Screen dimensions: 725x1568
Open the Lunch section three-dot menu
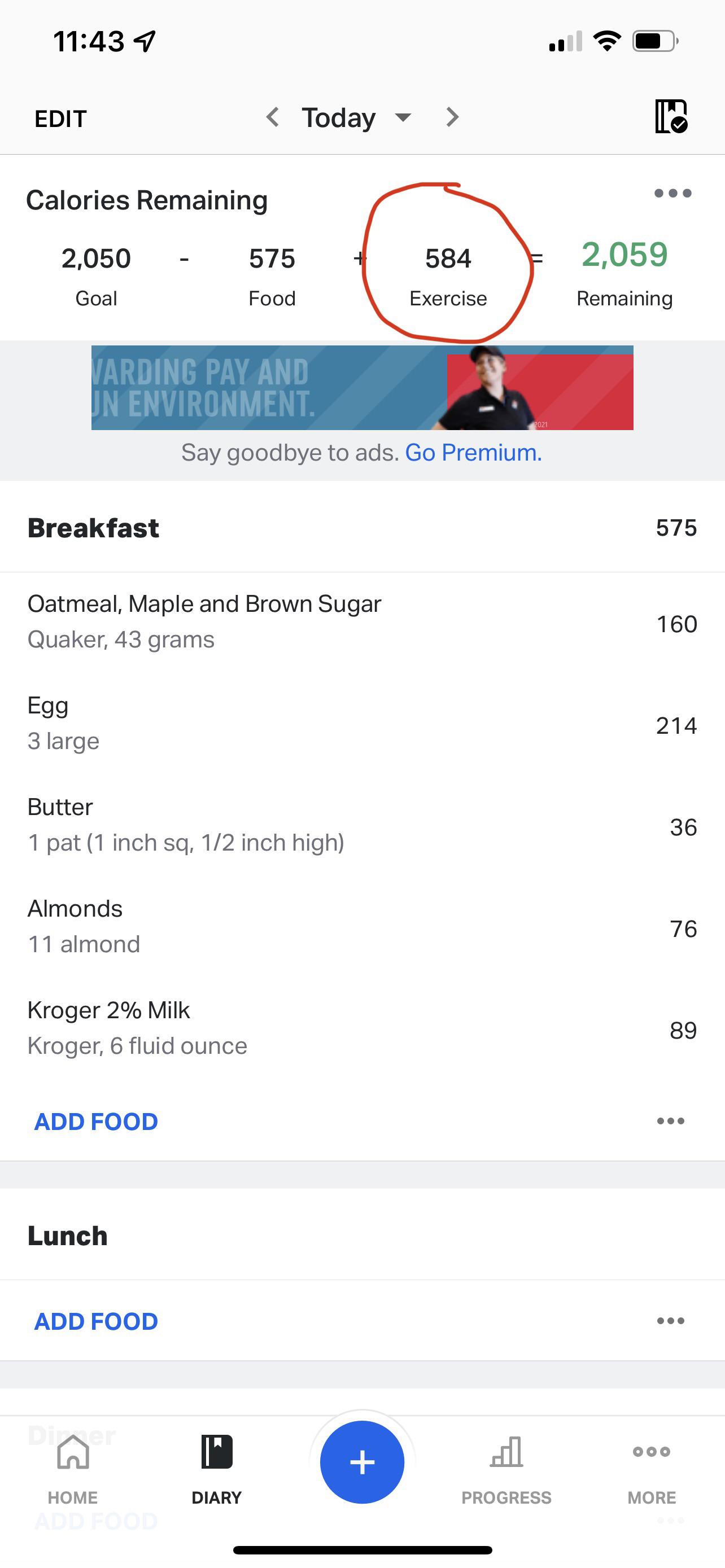click(x=670, y=1320)
